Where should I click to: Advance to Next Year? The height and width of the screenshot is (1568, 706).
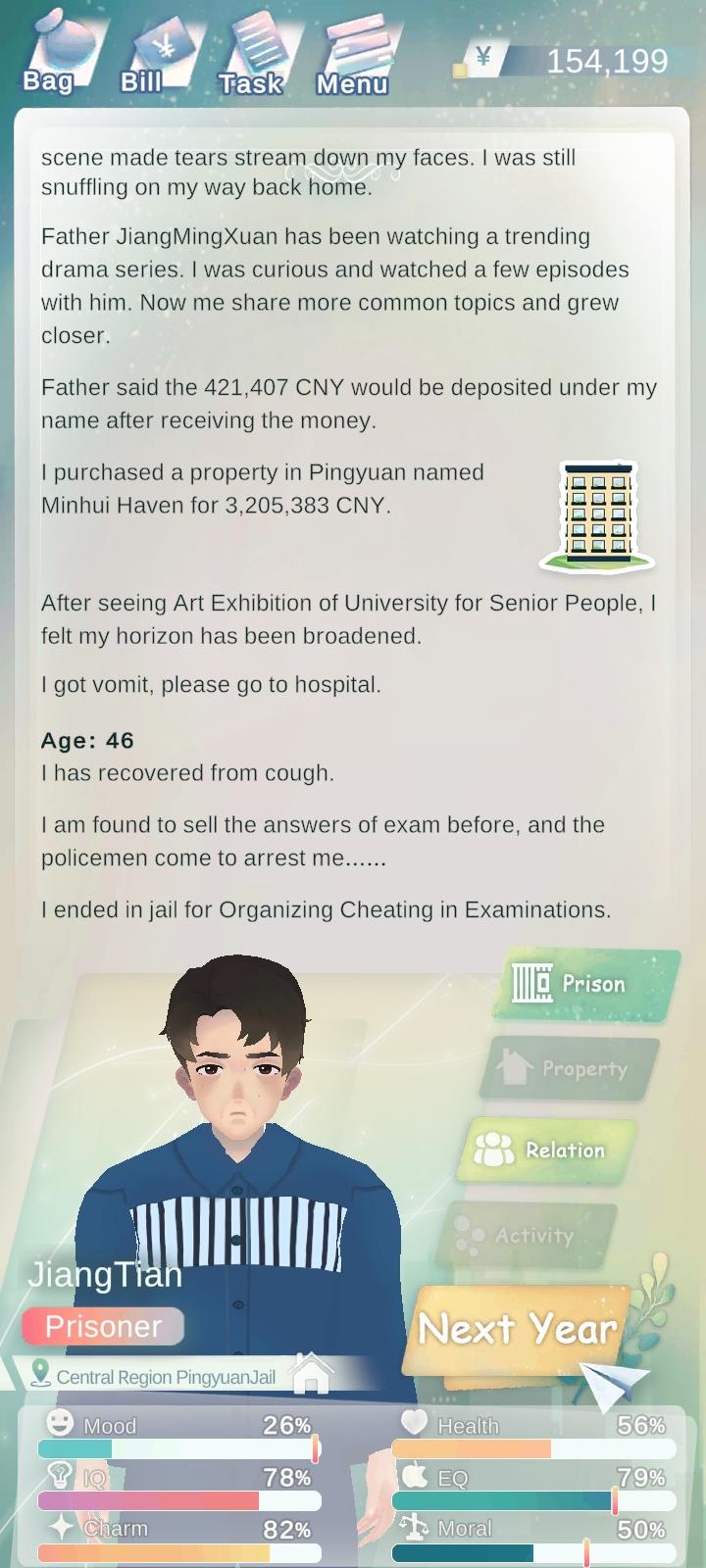pyautogui.click(x=518, y=1329)
